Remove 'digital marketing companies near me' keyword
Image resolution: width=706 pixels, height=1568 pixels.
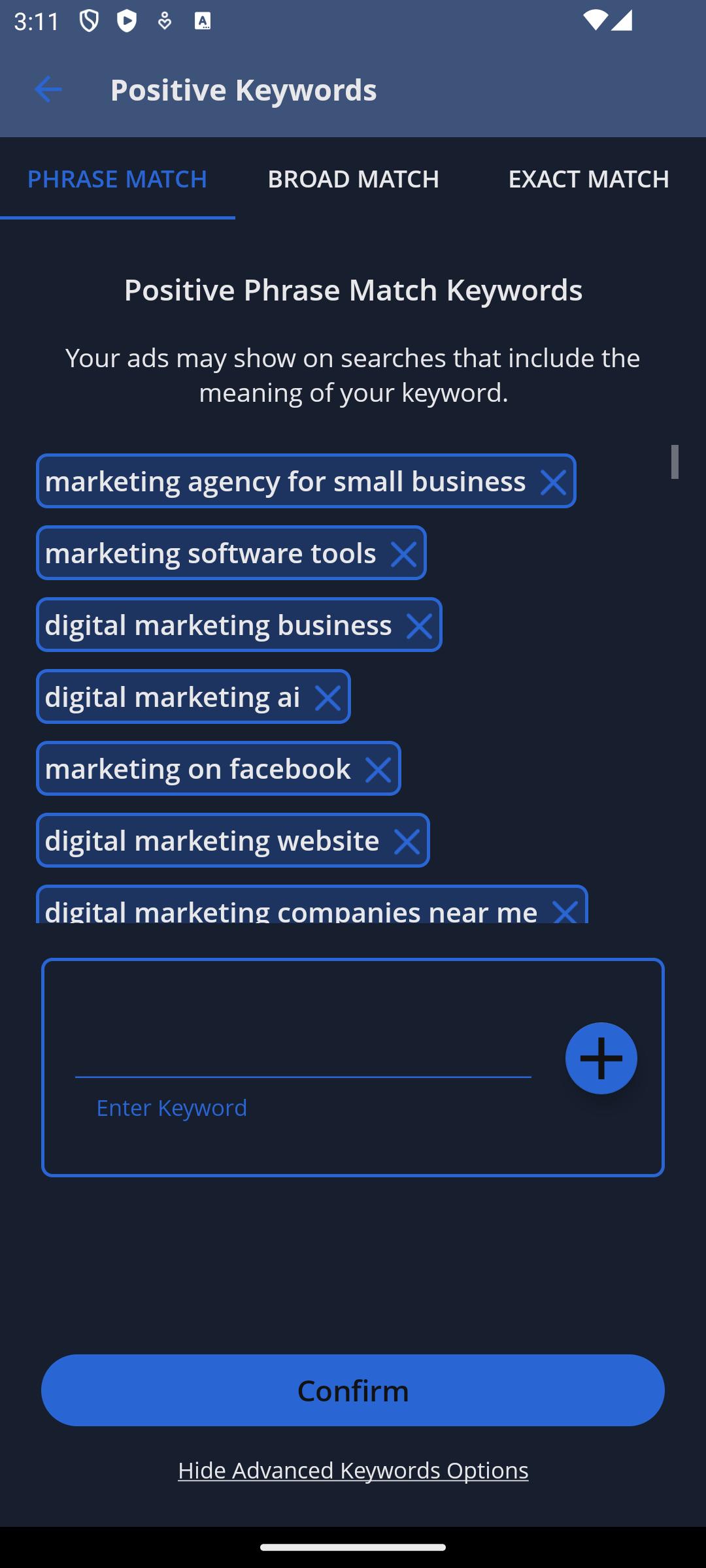[x=565, y=910]
